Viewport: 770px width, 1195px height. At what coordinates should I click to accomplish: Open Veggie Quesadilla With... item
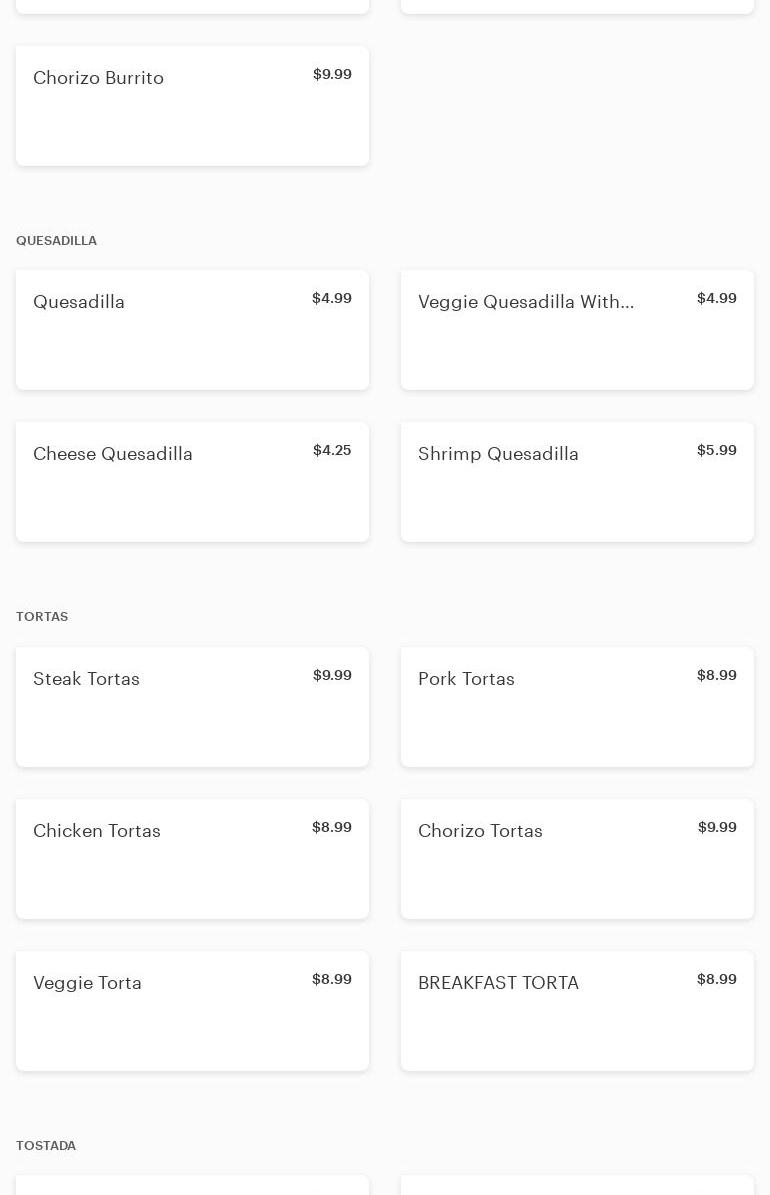pos(577,329)
